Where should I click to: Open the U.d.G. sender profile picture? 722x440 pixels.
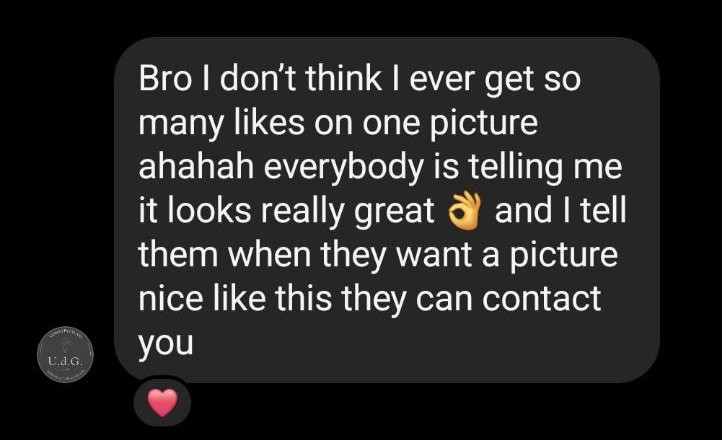click(x=66, y=352)
